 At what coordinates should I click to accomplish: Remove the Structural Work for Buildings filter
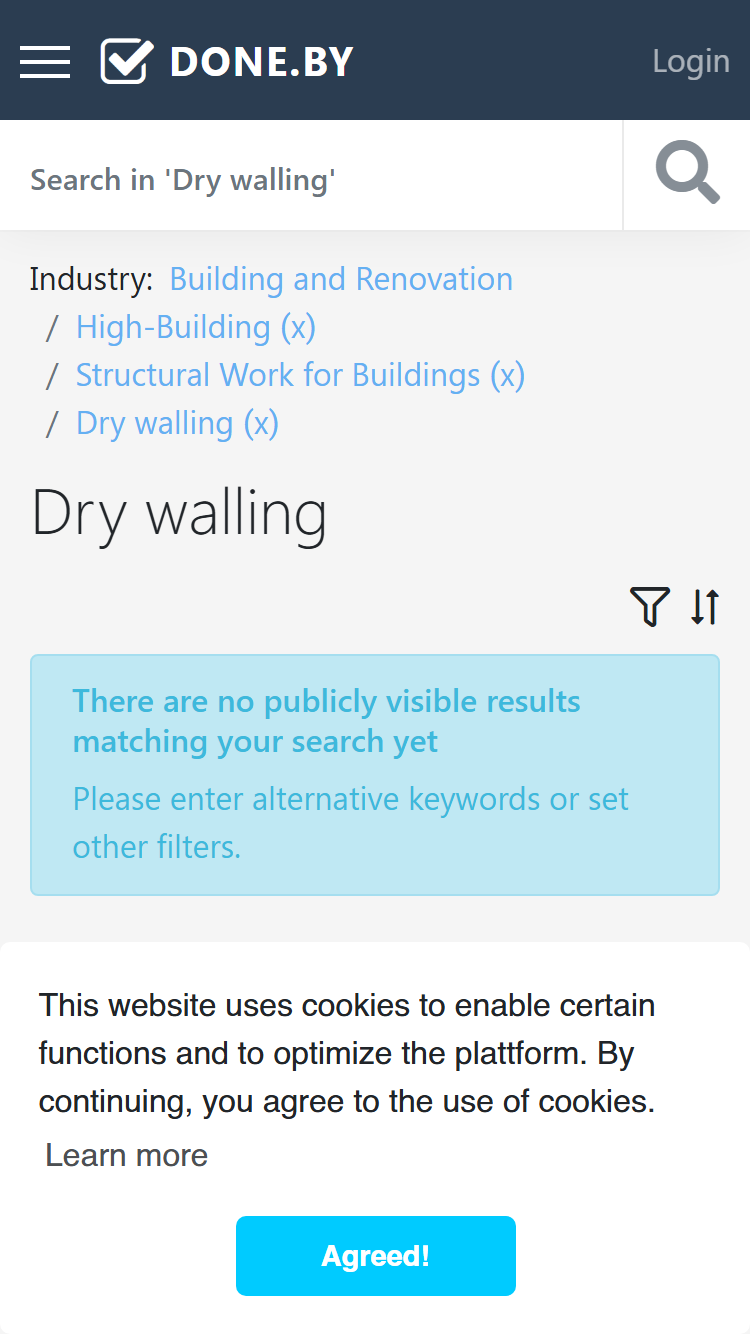pos(300,375)
